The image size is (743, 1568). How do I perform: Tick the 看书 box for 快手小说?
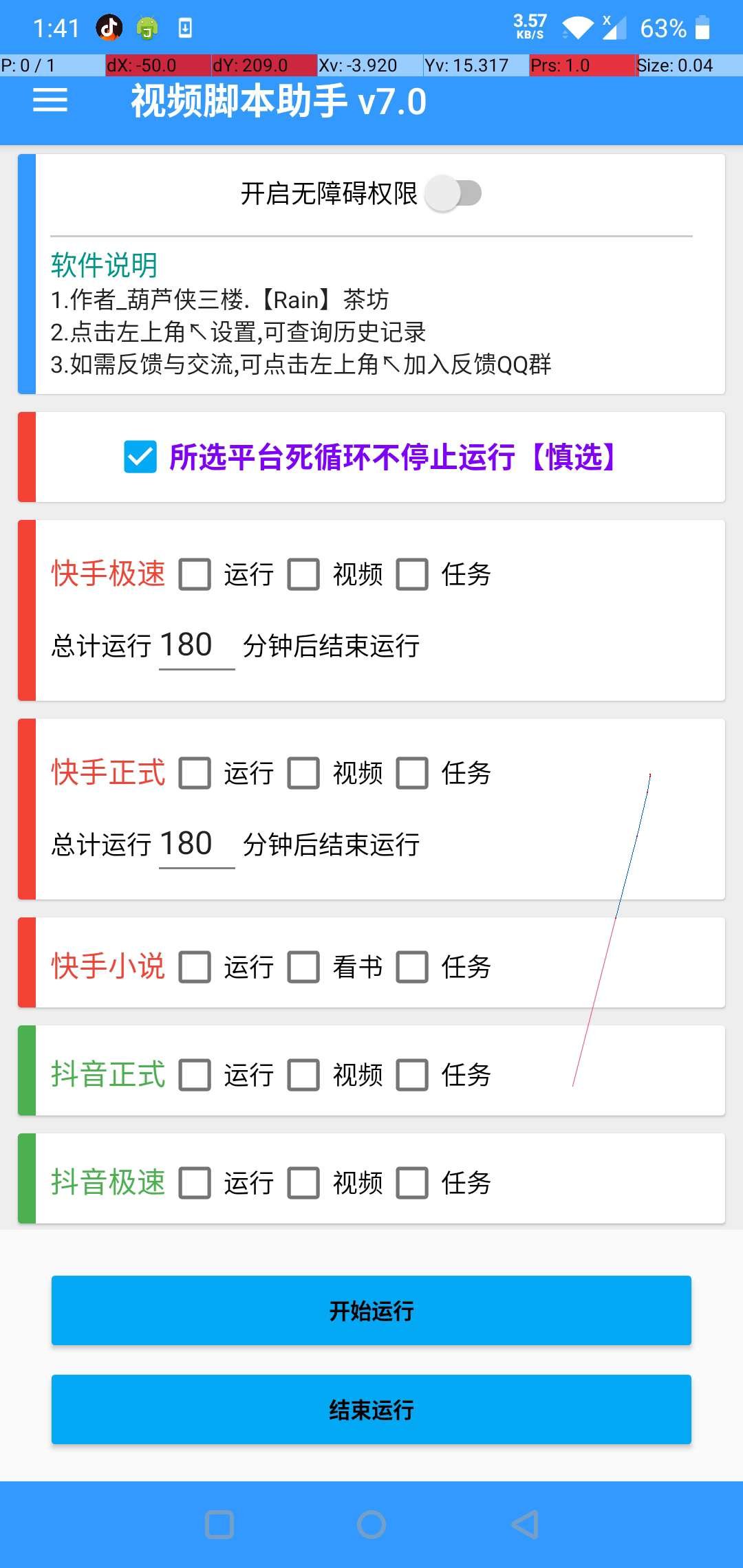coord(303,967)
